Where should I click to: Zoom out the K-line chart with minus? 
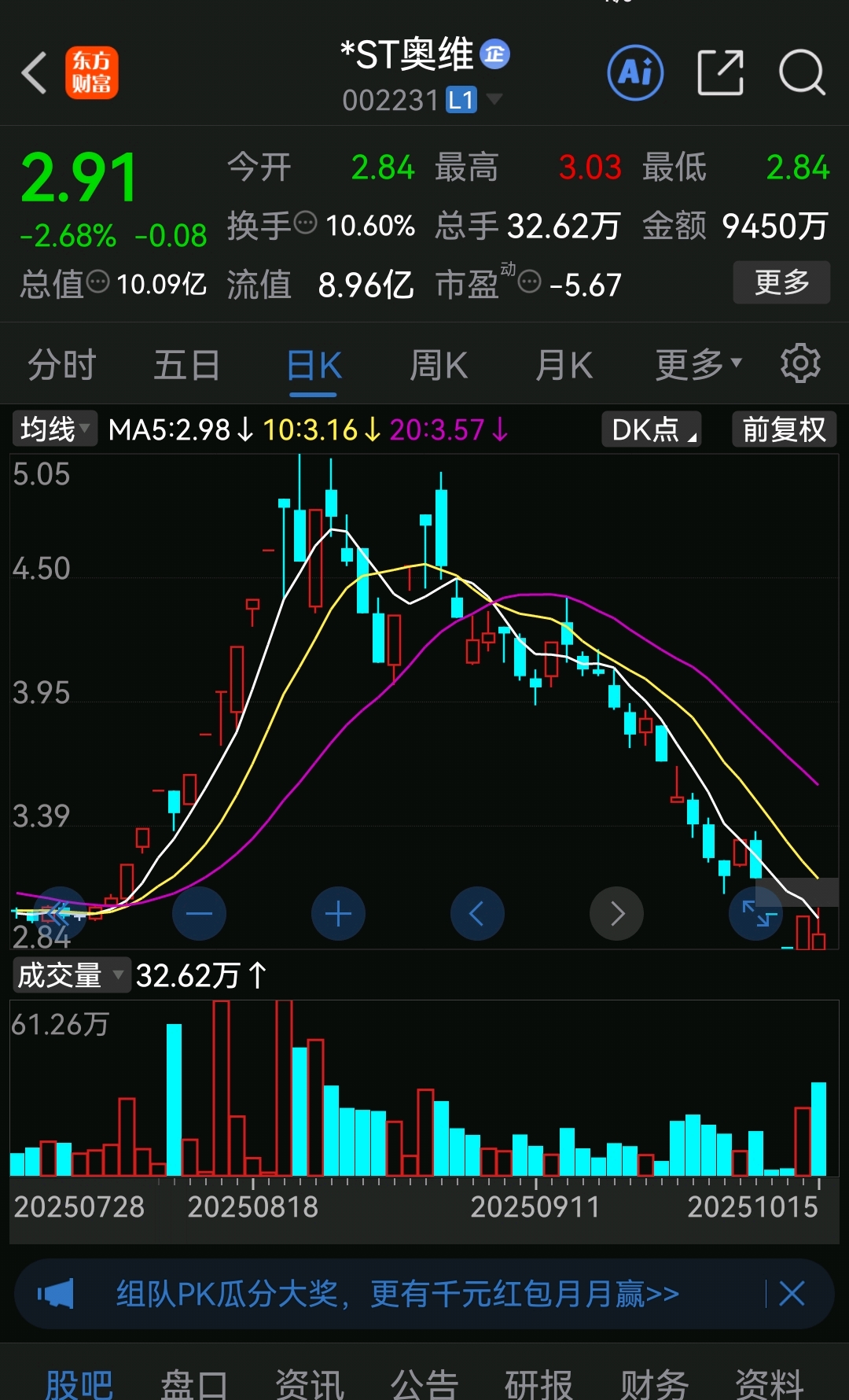[199, 914]
